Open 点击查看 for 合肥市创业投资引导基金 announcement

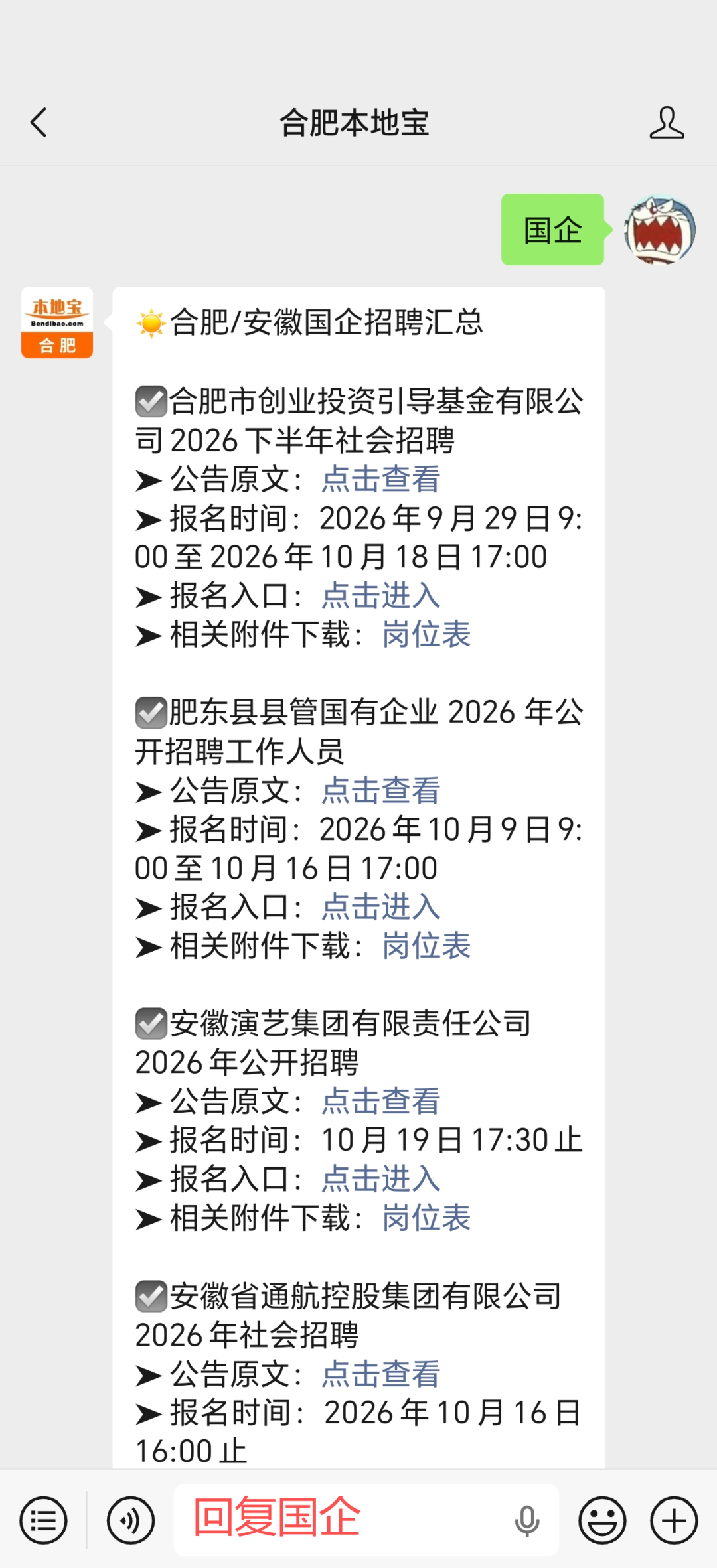click(x=380, y=479)
